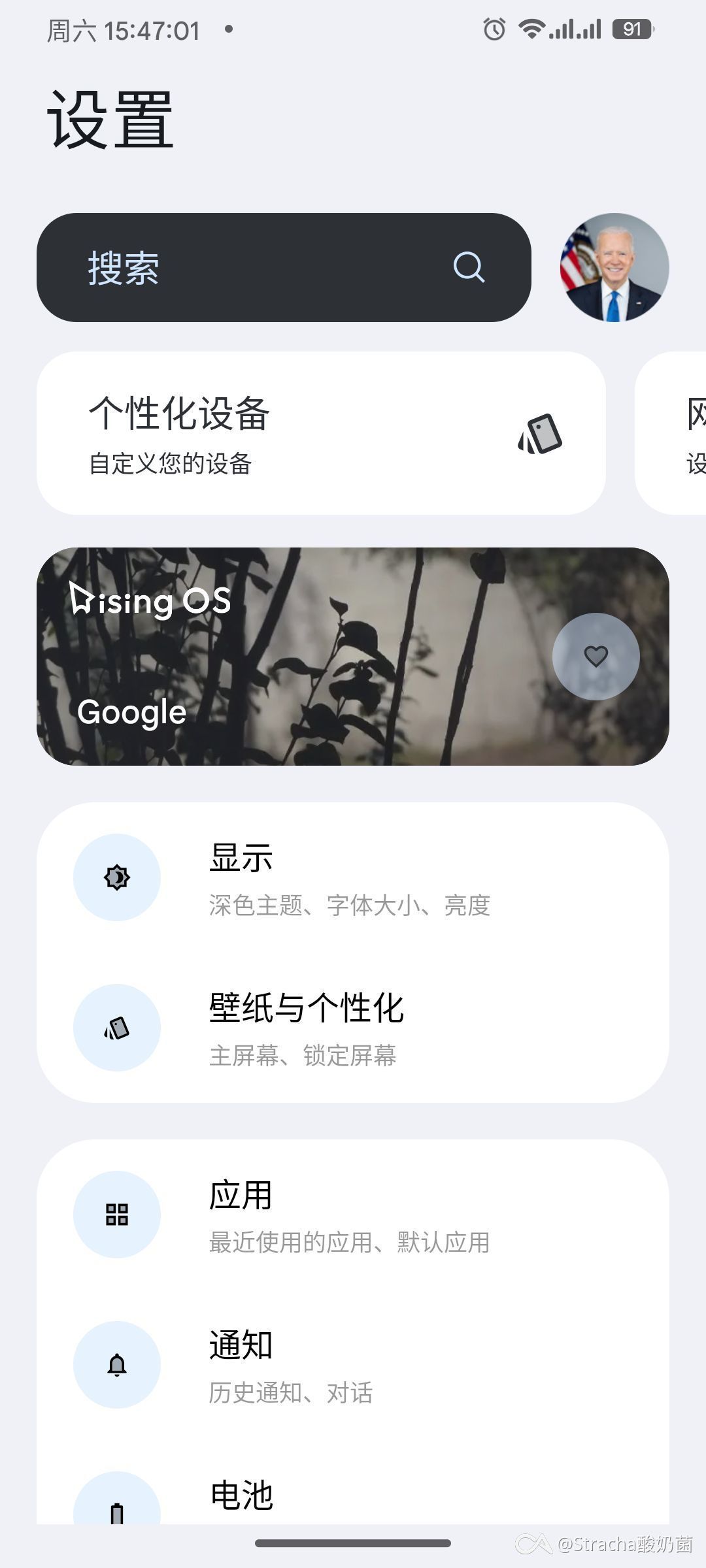This screenshot has width=706, height=1568.
Task: Tap the 搜索 search bar
Action: (283, 267)
